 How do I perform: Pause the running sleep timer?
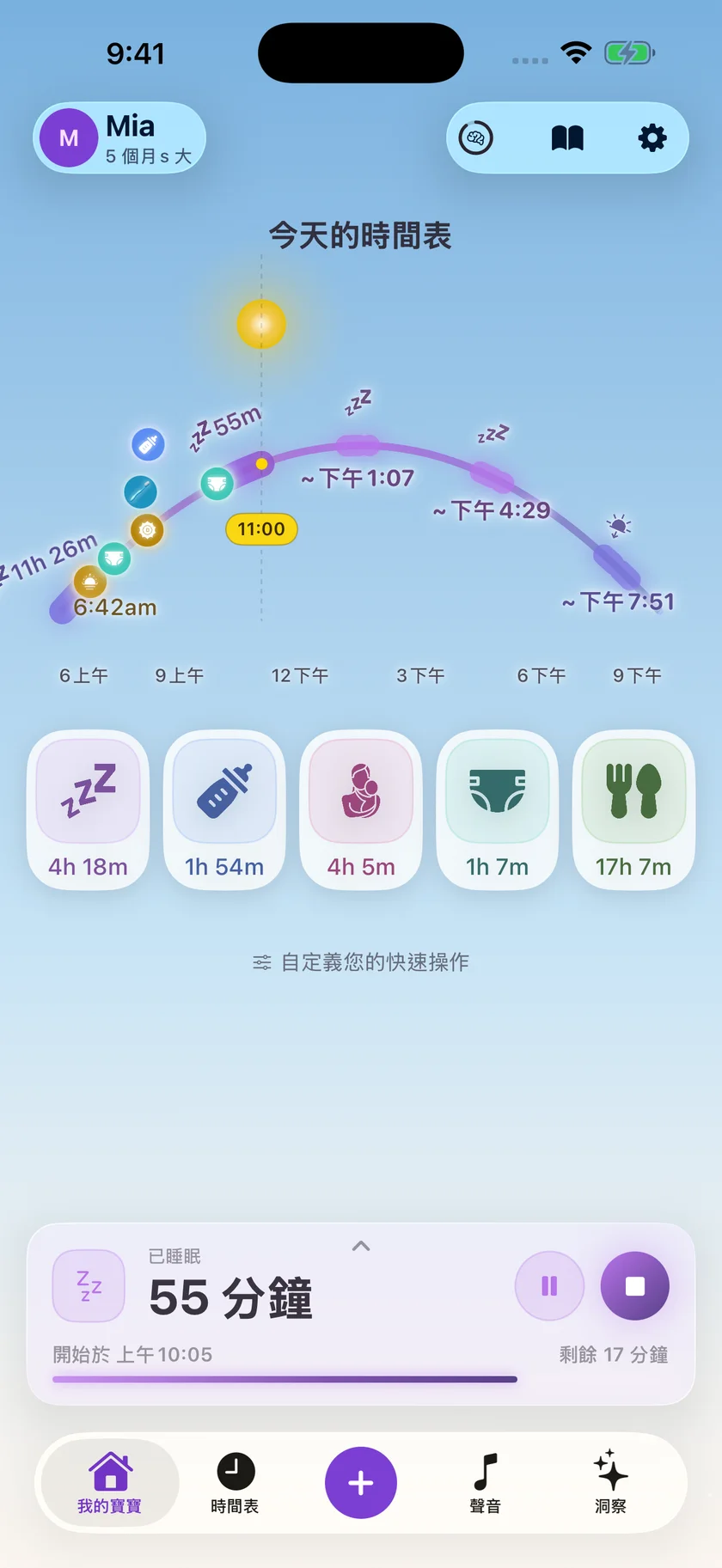(549, 1286)
